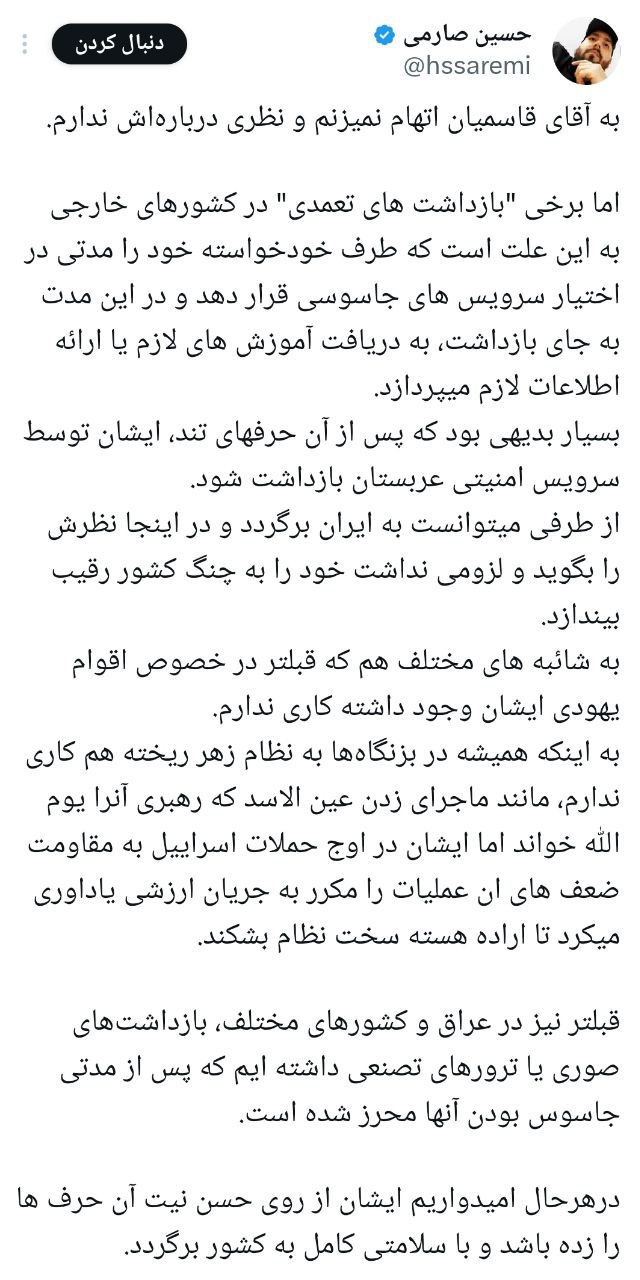Open the three-dot overflow menu
The image size is (640, 1280).
coord(26,45)
